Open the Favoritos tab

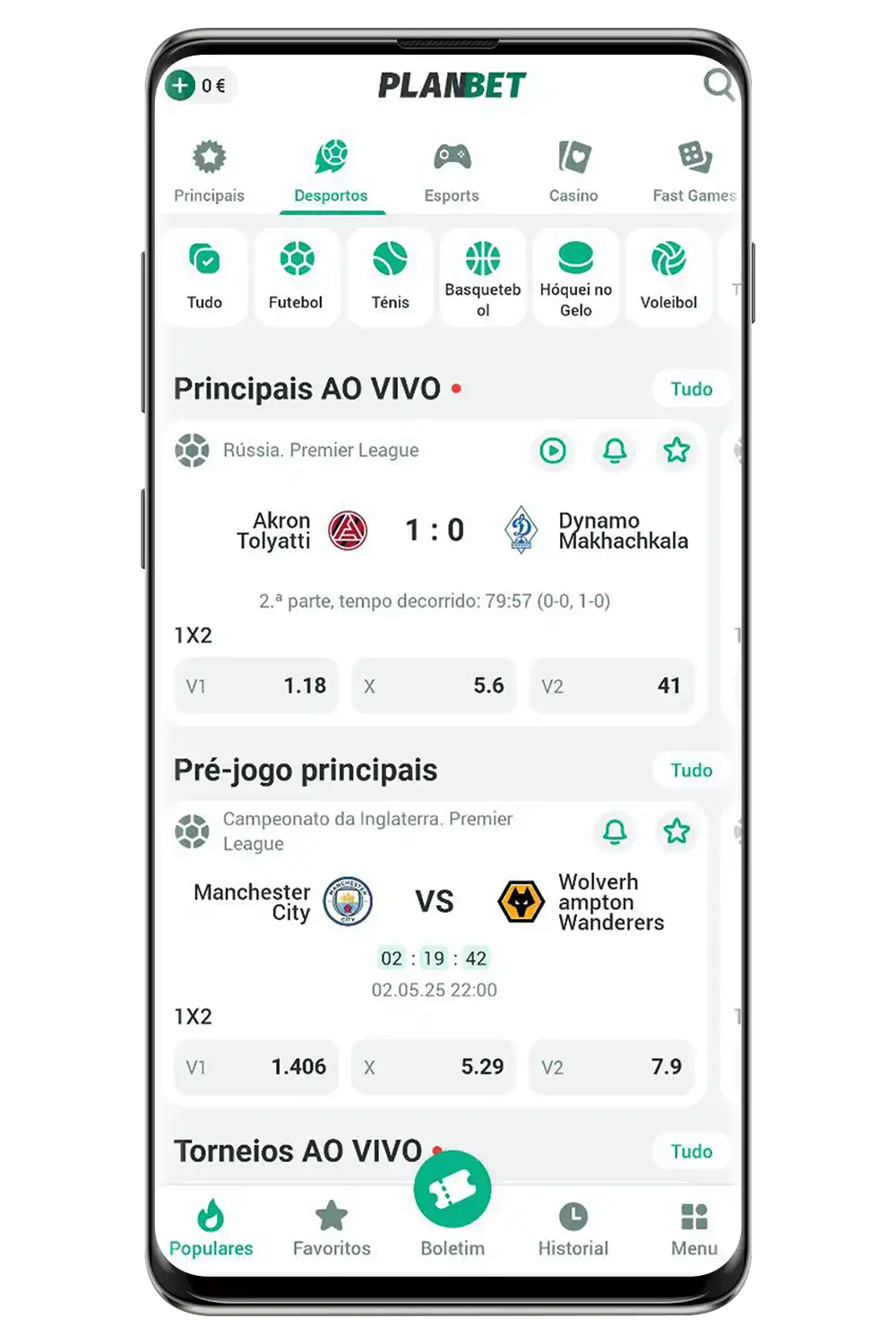coord(332,1228)
